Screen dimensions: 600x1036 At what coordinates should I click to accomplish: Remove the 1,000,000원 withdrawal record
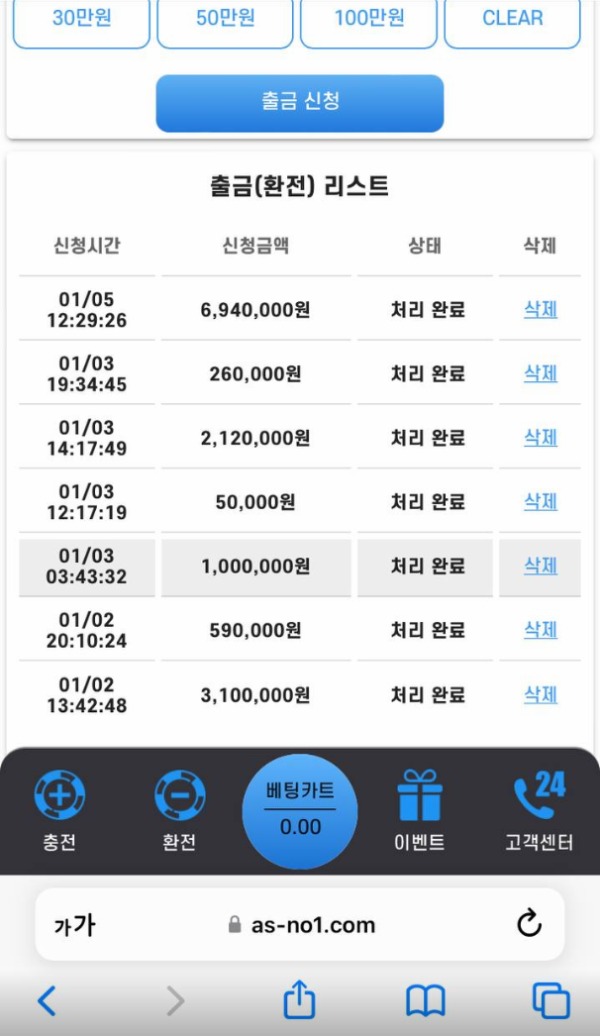(x=540, y=565)
